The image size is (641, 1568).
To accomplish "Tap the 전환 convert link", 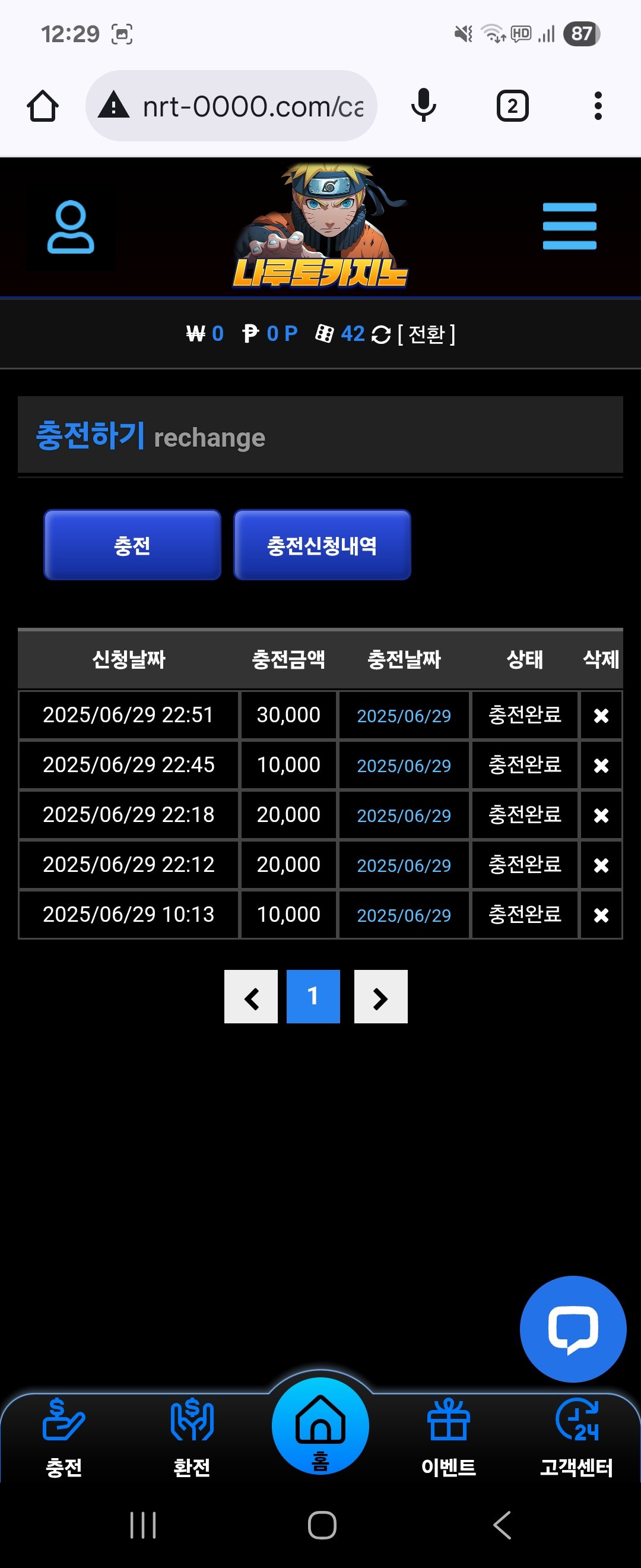I will (426, 334).
